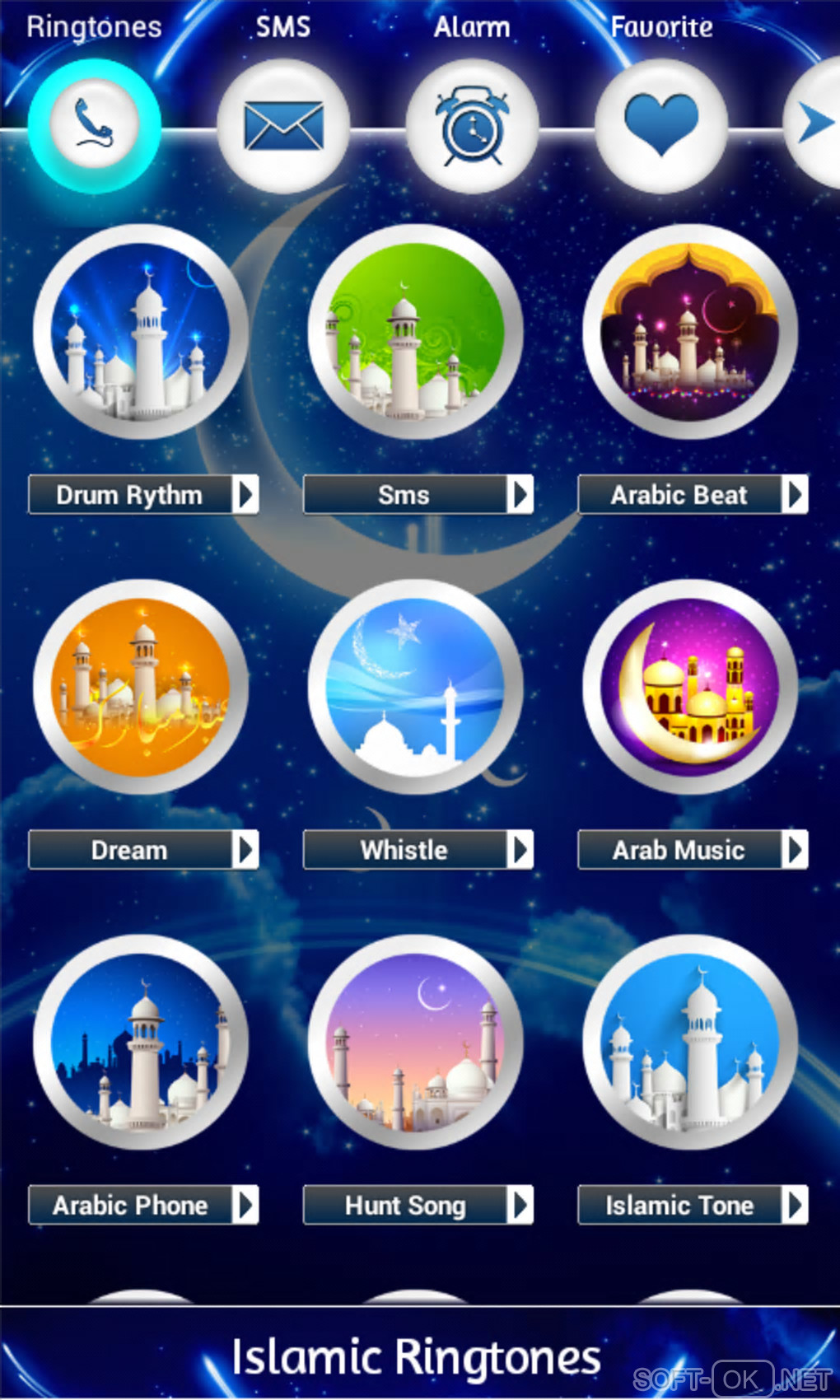Play the Drum Rythm ringtone

[141, 332]
